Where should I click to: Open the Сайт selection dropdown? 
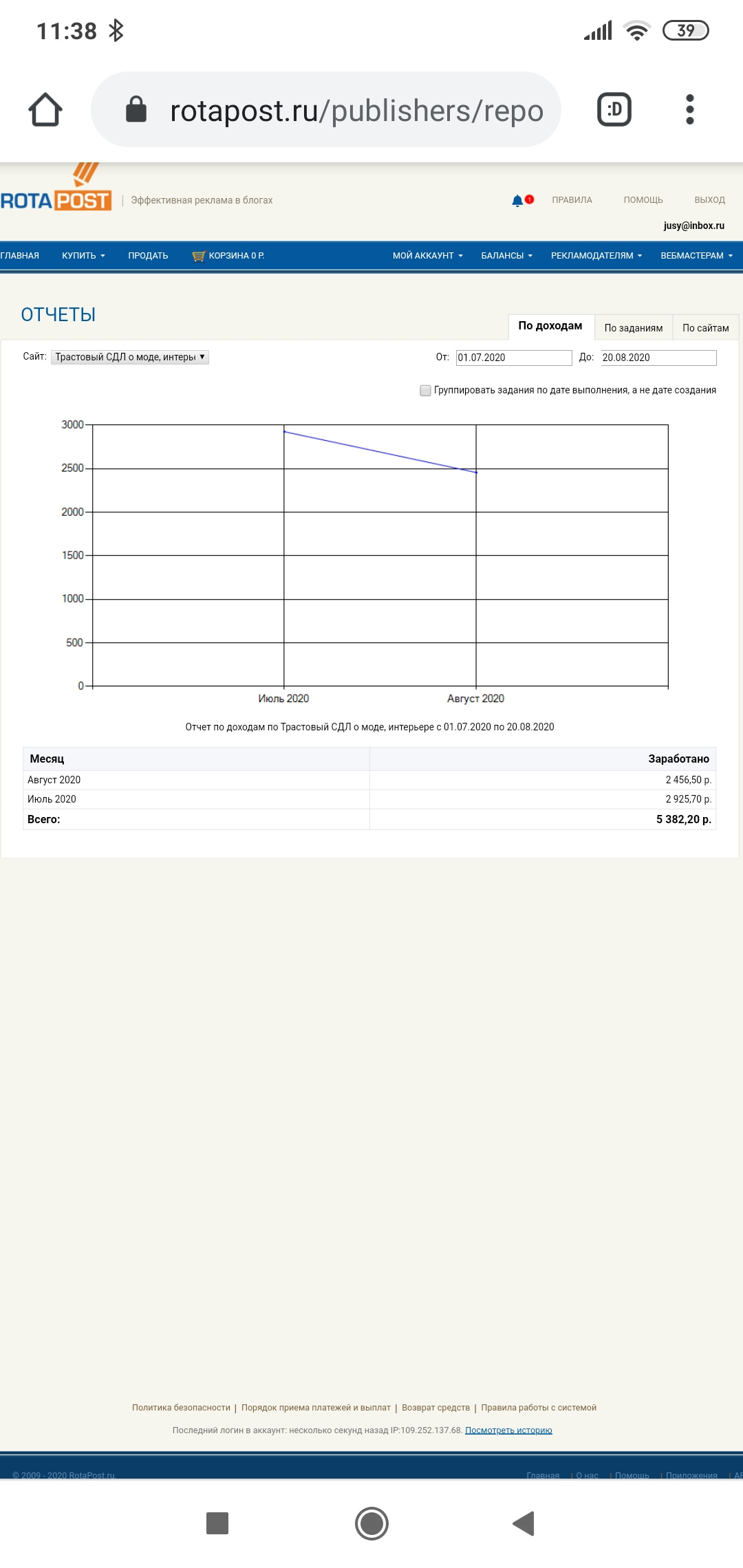click(x=130, y=357)
